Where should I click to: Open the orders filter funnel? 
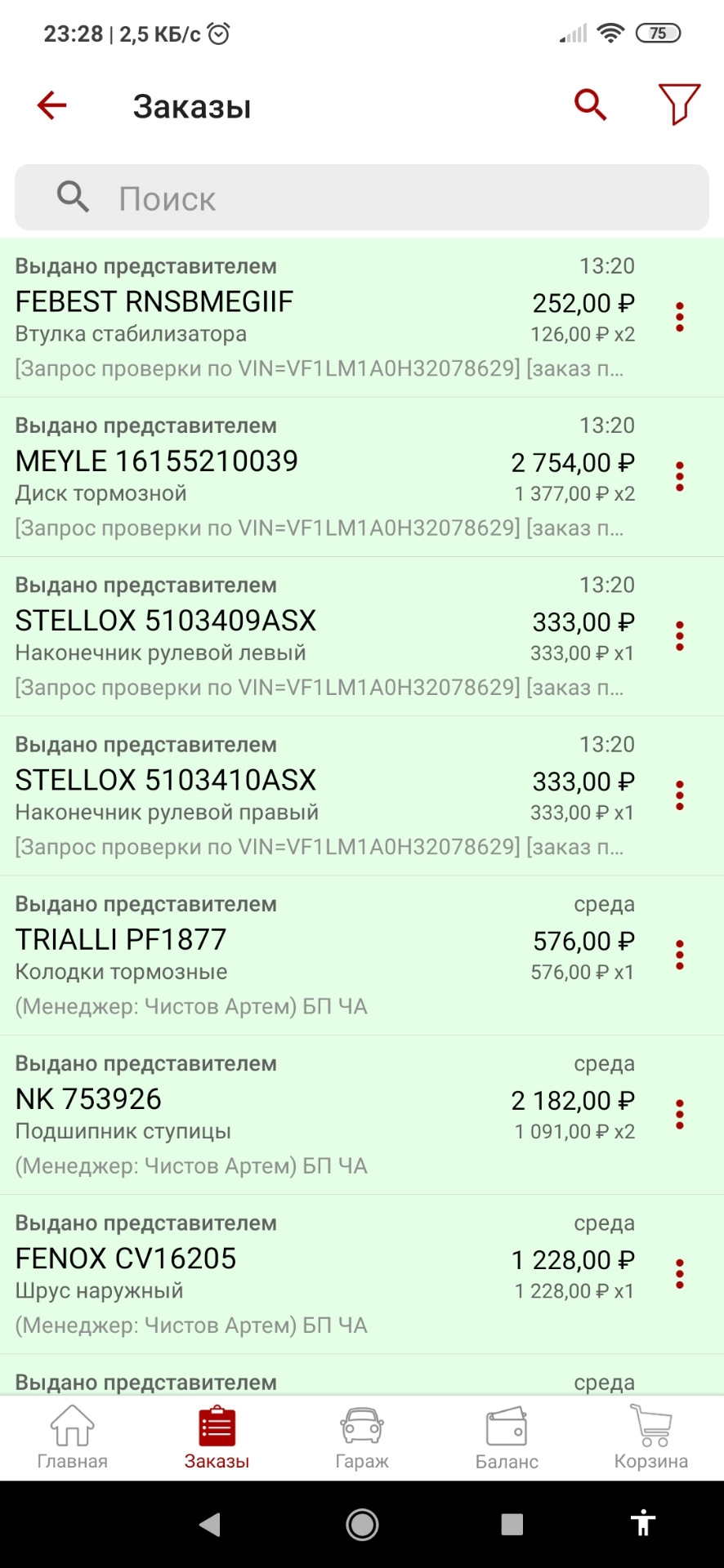click(x=679, y=105)
